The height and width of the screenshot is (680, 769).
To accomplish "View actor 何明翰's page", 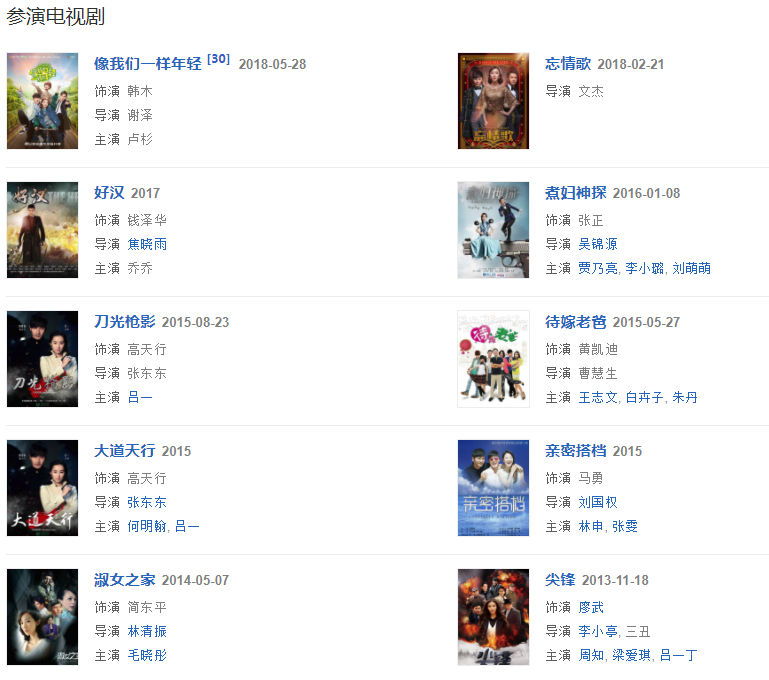I will click(147, 526).
